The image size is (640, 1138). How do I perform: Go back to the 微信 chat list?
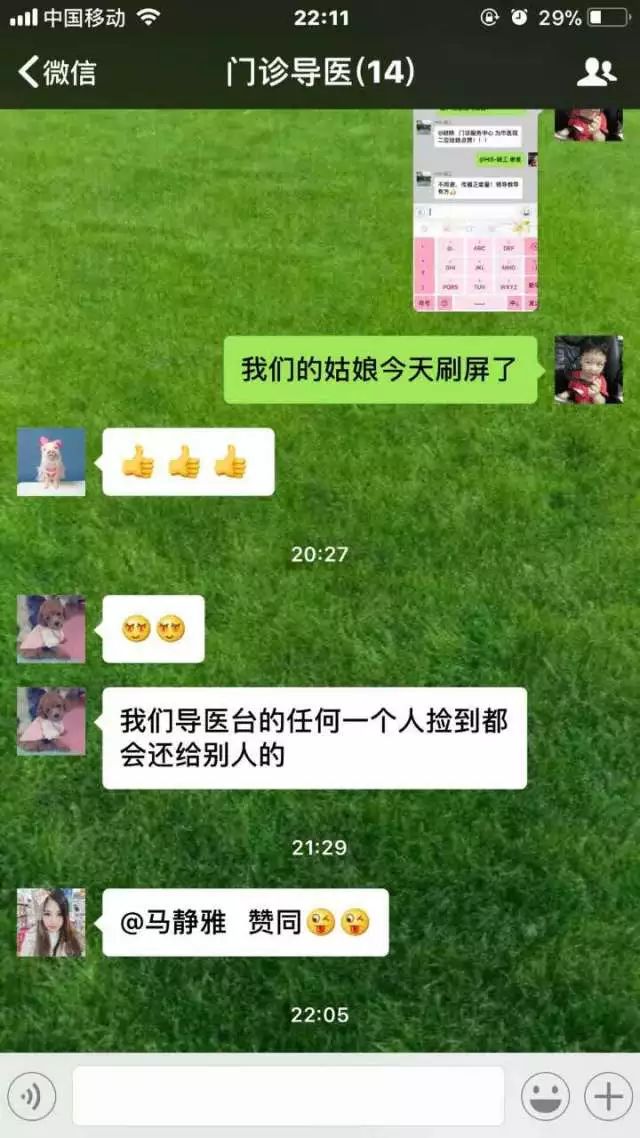click(57, 72)
